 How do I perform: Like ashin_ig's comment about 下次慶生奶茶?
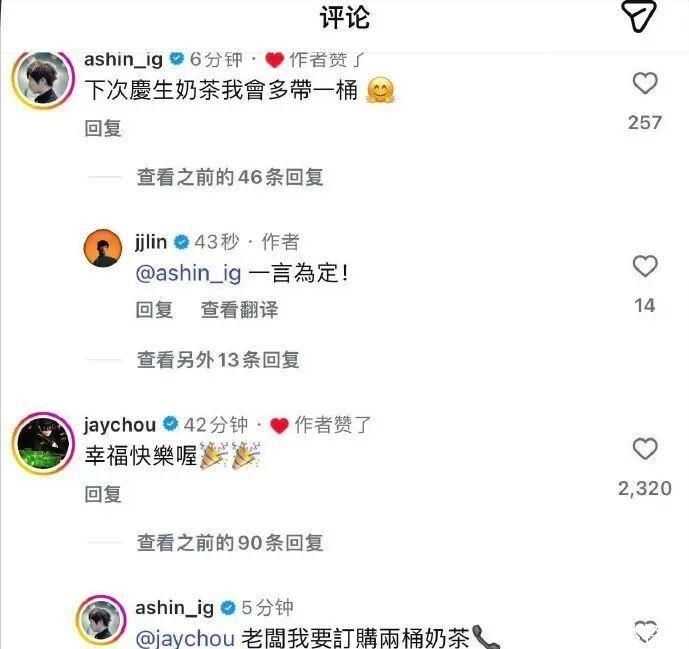click(x=645, y=83)
